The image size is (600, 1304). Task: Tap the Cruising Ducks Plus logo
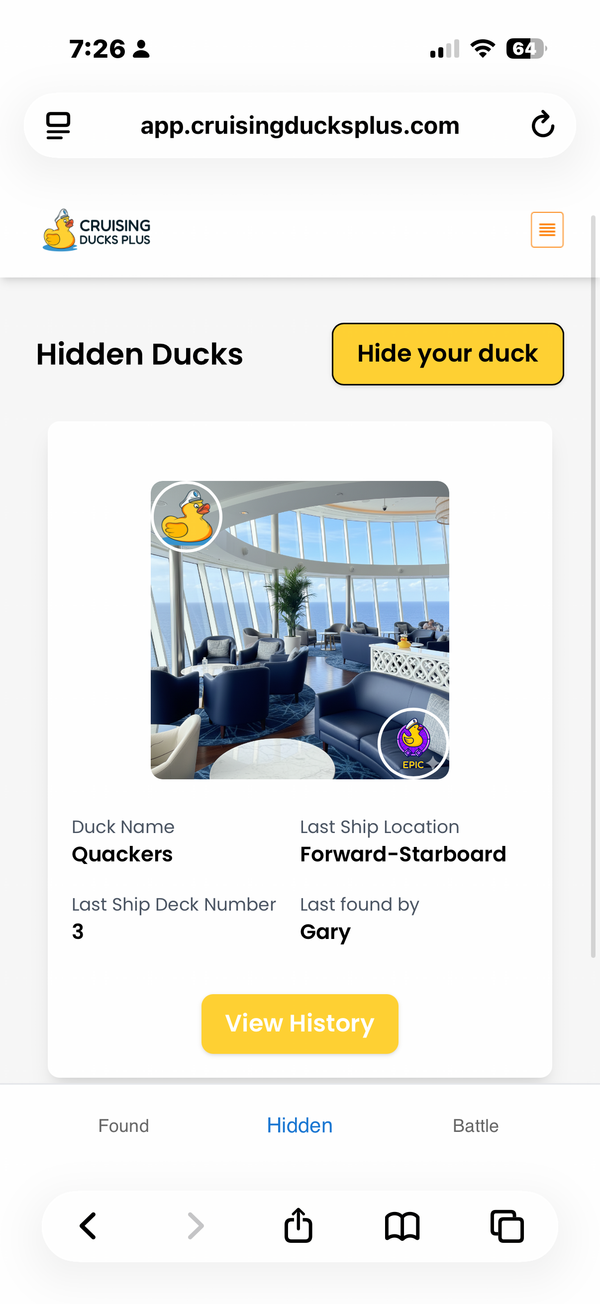[x=97, y=230]
